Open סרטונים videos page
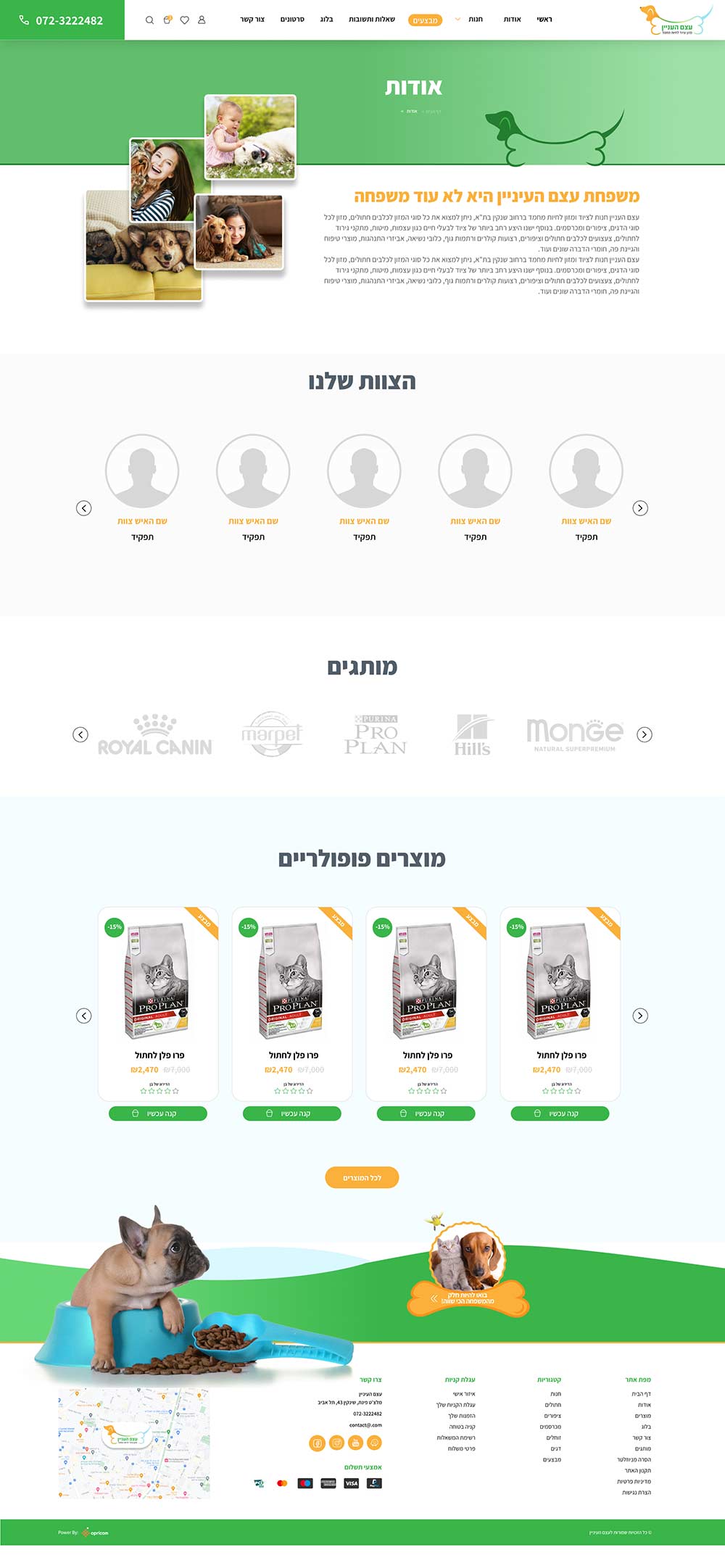This screenshot has height=1568, width=725. pyautogui.click(x=292, y=20)
